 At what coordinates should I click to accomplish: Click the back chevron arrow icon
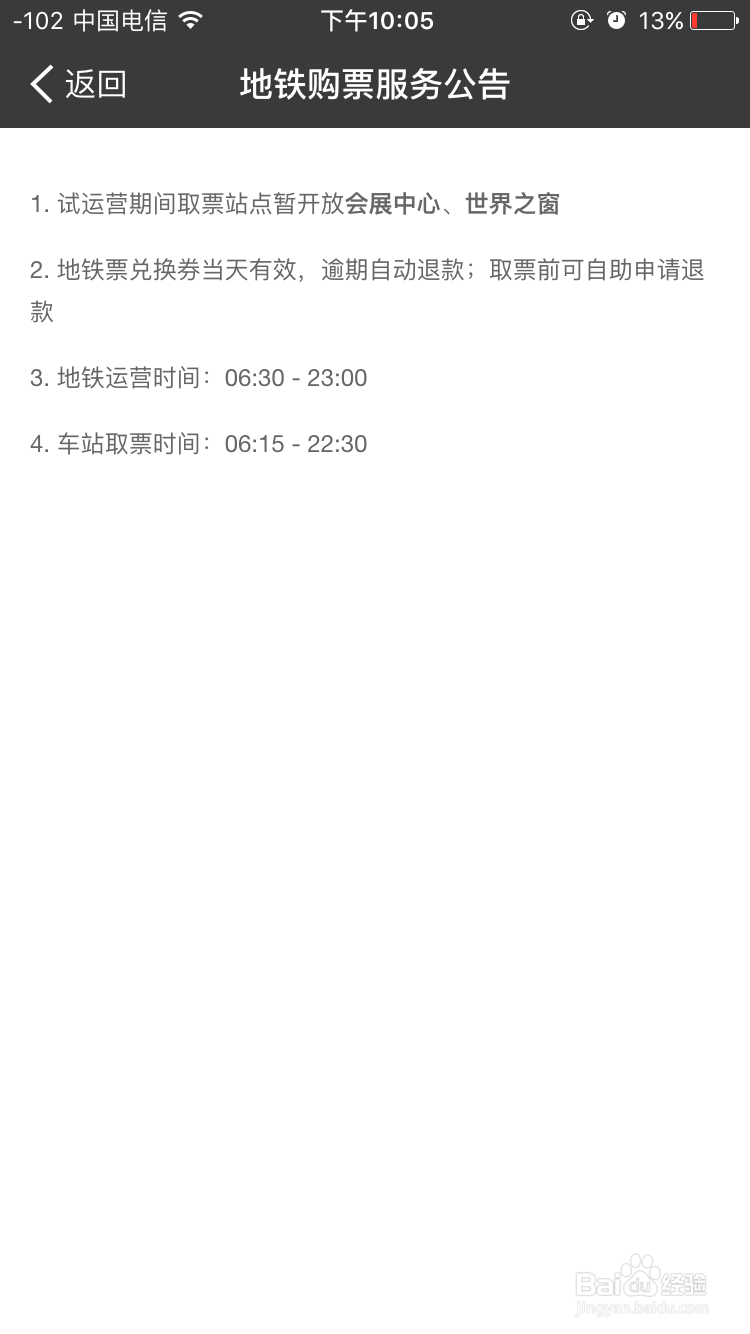point(40,84)
